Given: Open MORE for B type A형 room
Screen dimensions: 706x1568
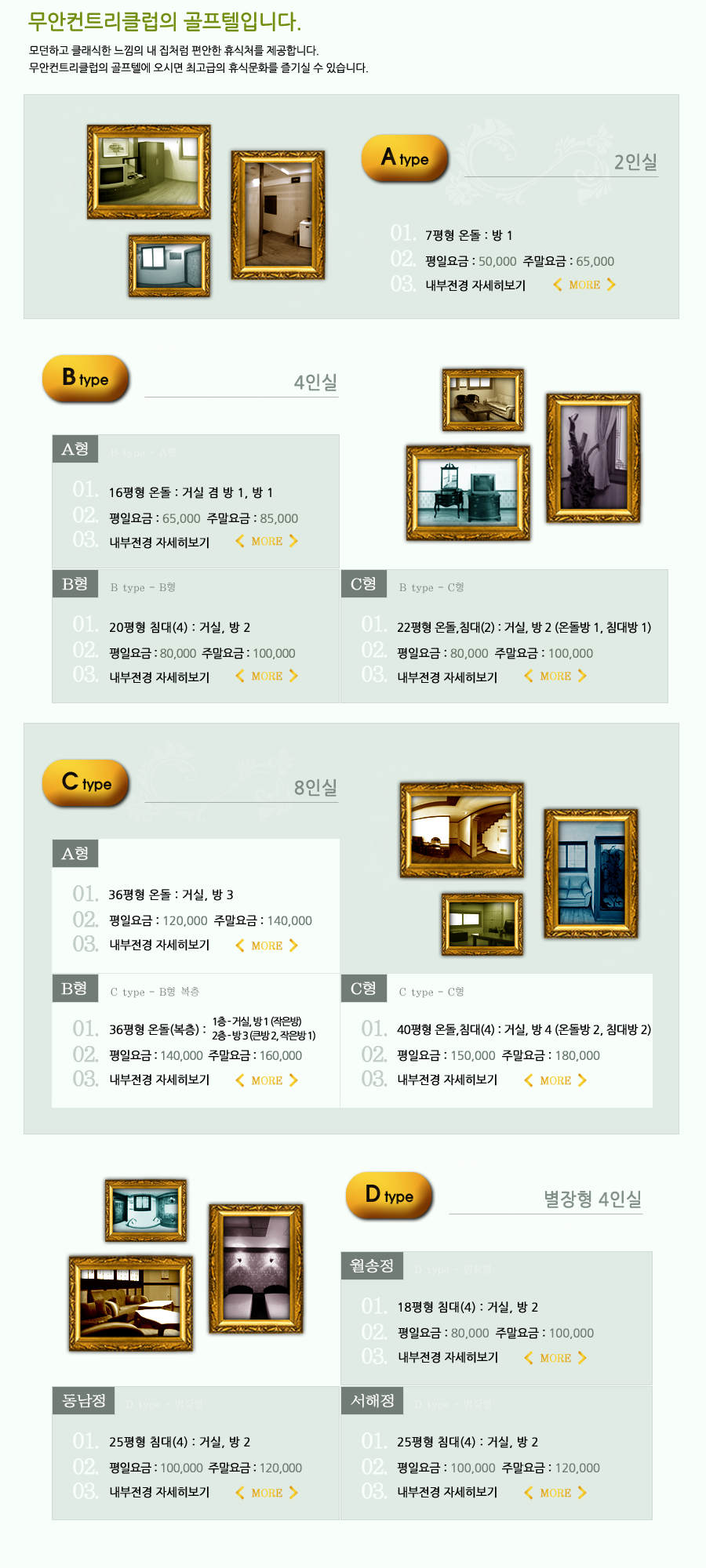Looking at the screenshot, I should [267, 541].
